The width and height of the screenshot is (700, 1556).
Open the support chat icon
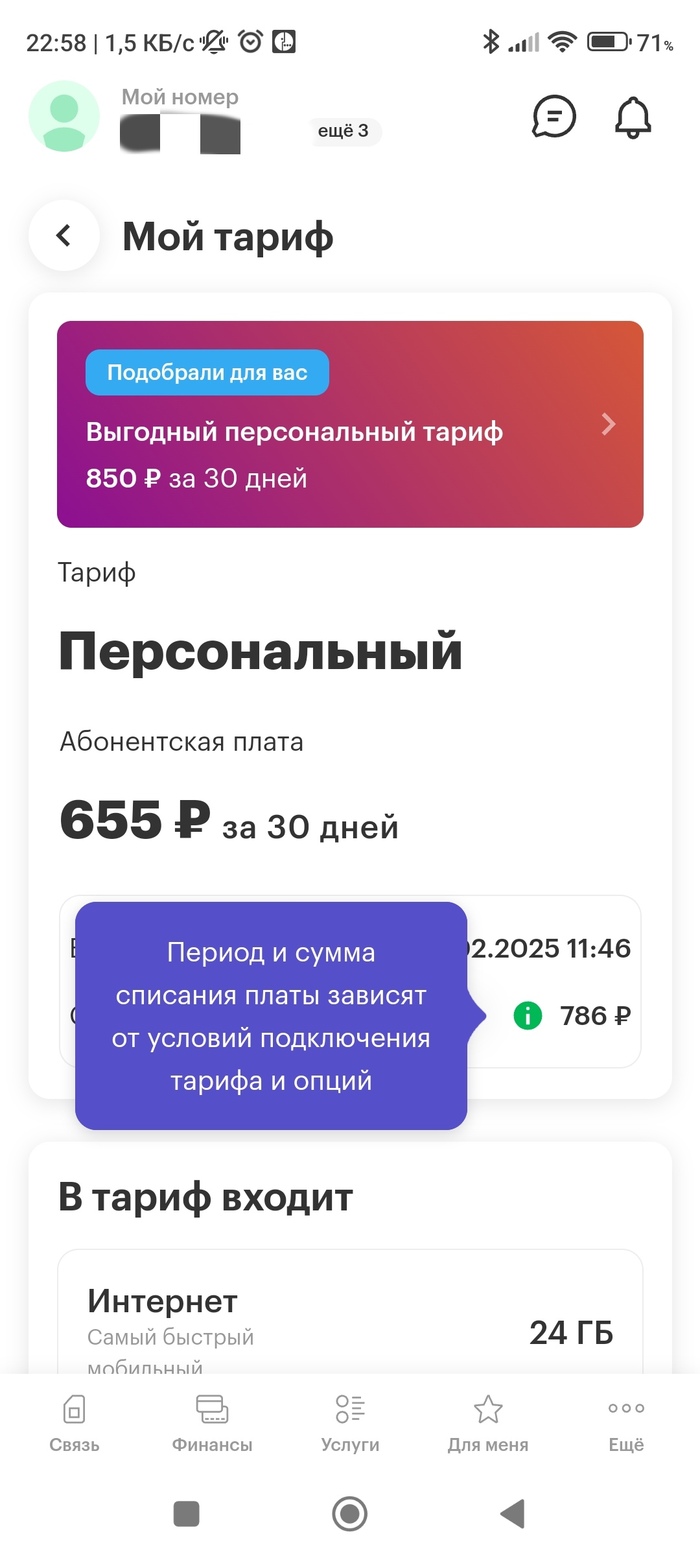coord(553,117)
